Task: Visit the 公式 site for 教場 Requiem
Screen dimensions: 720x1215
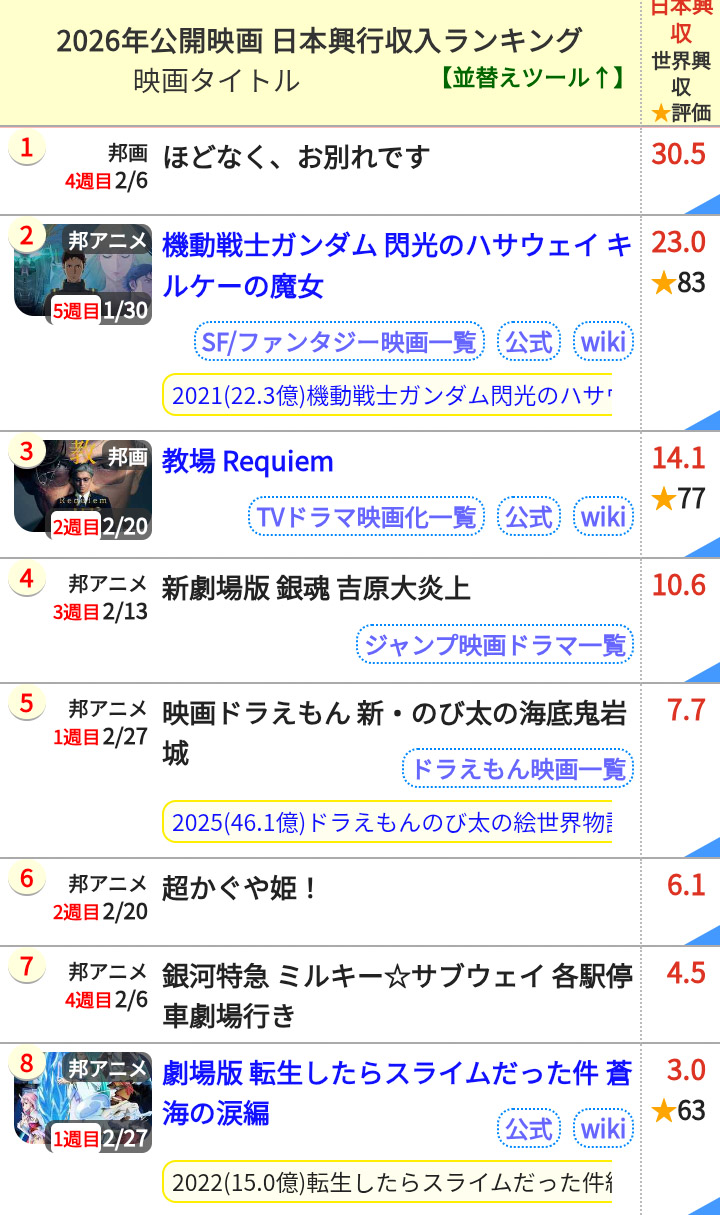Action: pyautogui.click(x=529, y=516)
